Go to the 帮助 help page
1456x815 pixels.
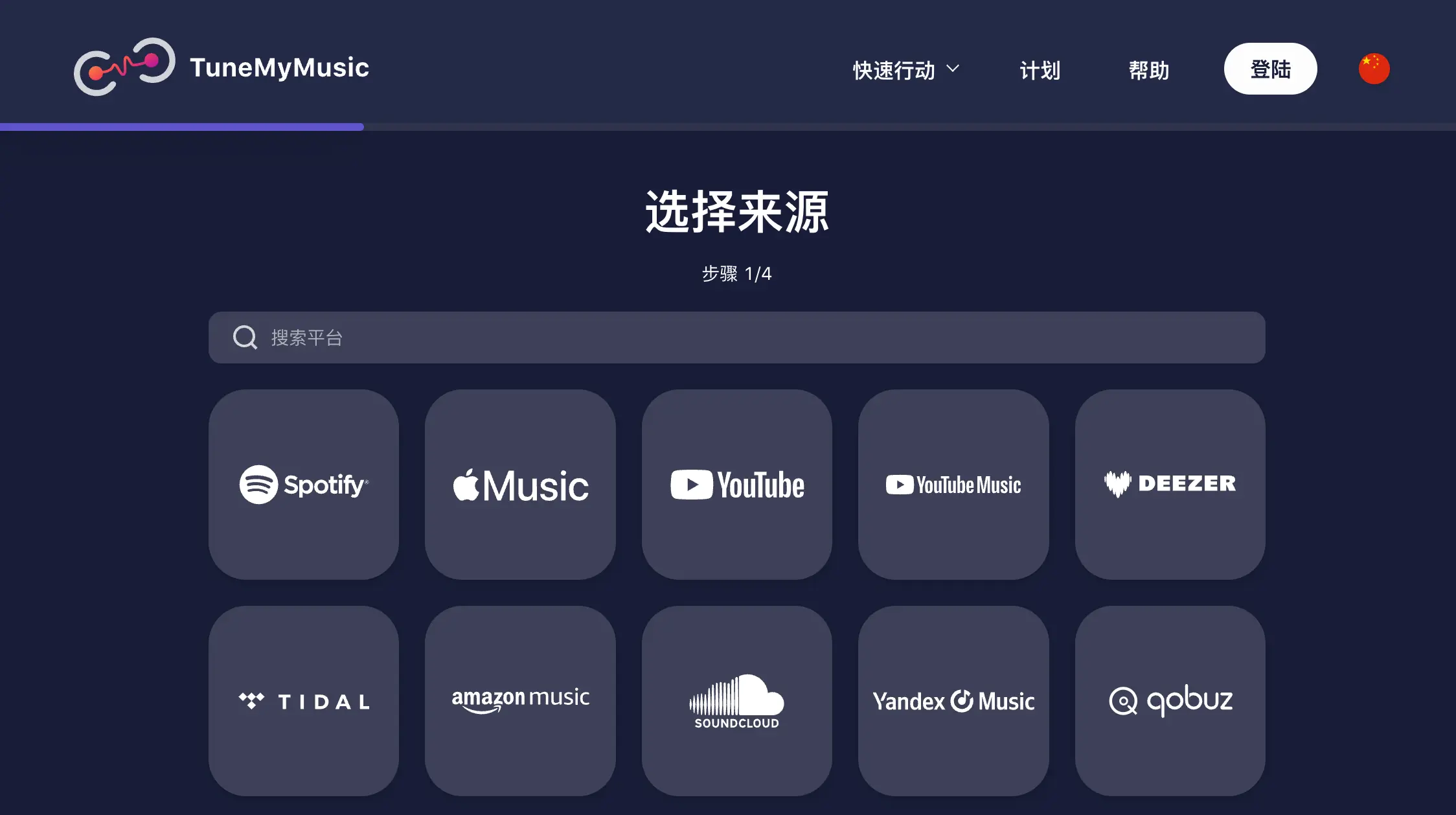pos(1148,70)
